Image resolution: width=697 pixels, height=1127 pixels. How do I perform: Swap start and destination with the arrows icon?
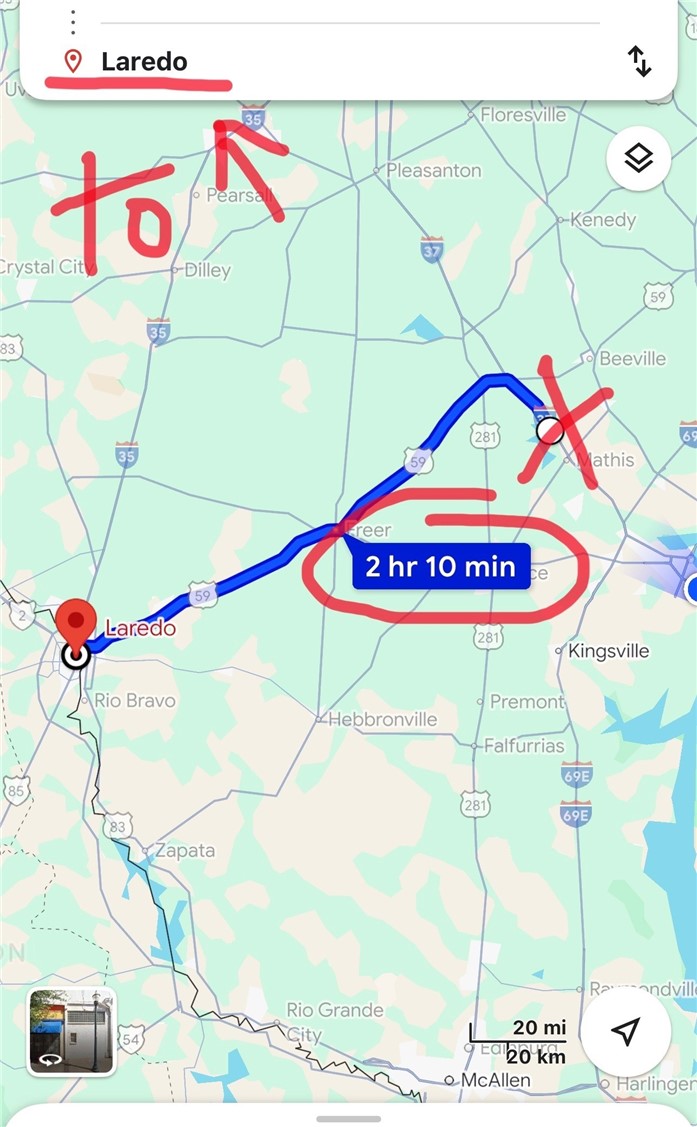(x=640, y=61)
